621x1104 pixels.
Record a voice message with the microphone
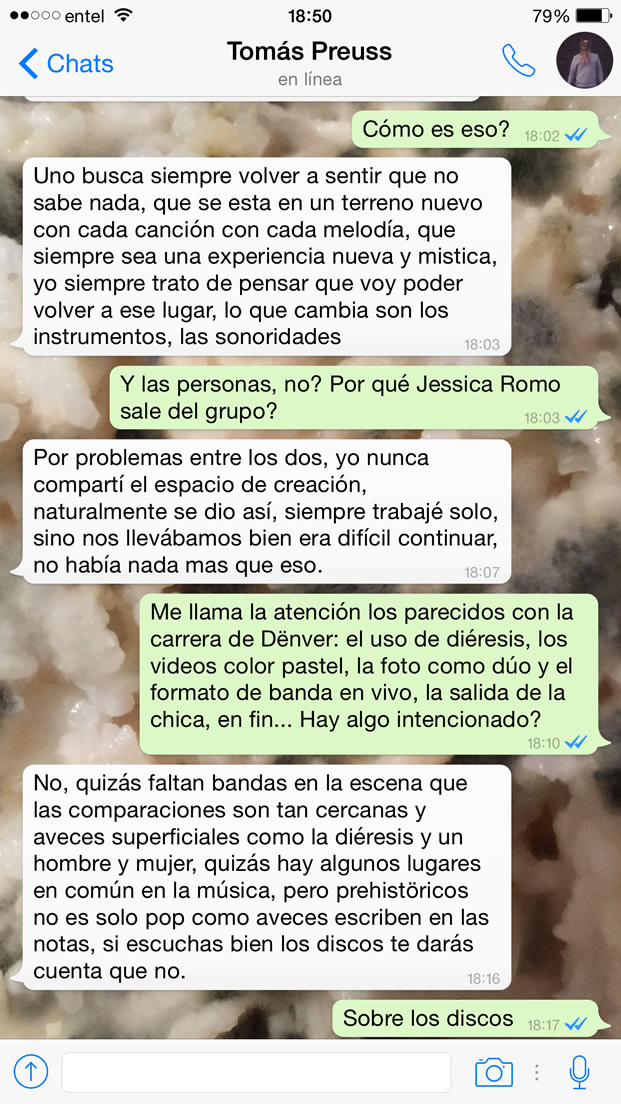(579, 1072)
